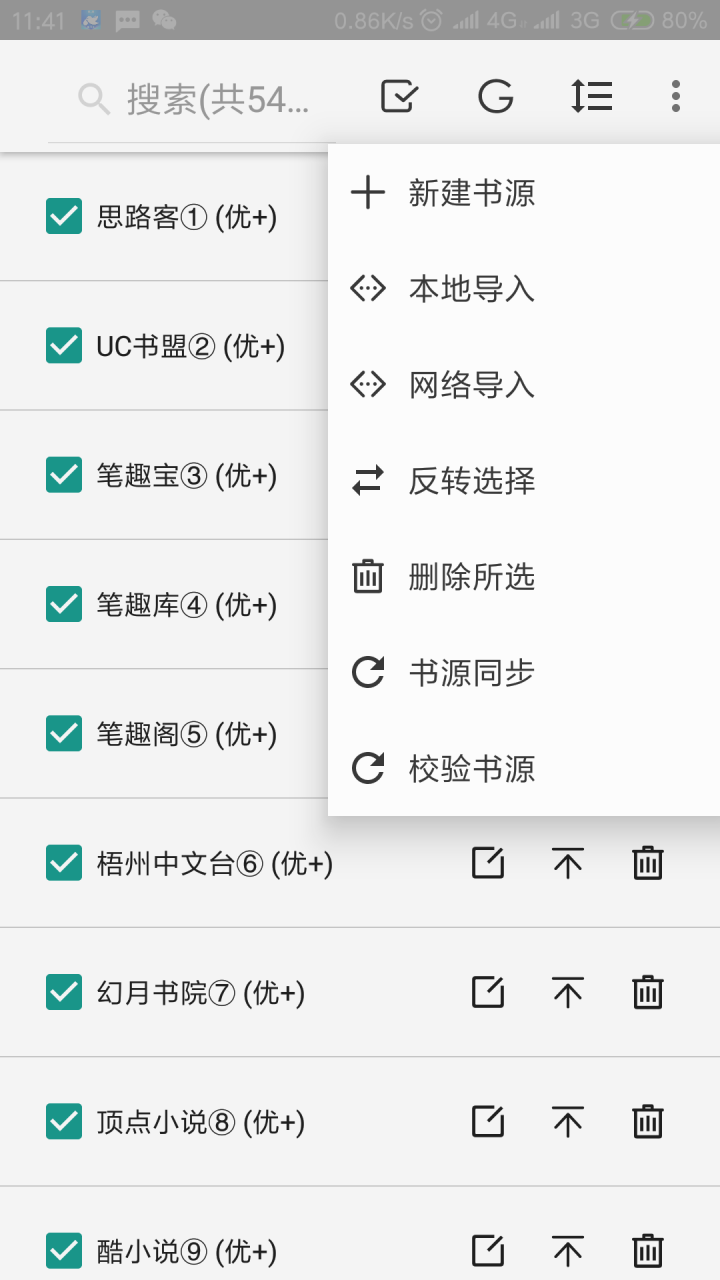Choose 书源同步 in the menu
The height and width of the screenshot is (1280, 720).
tap(471, 672)
